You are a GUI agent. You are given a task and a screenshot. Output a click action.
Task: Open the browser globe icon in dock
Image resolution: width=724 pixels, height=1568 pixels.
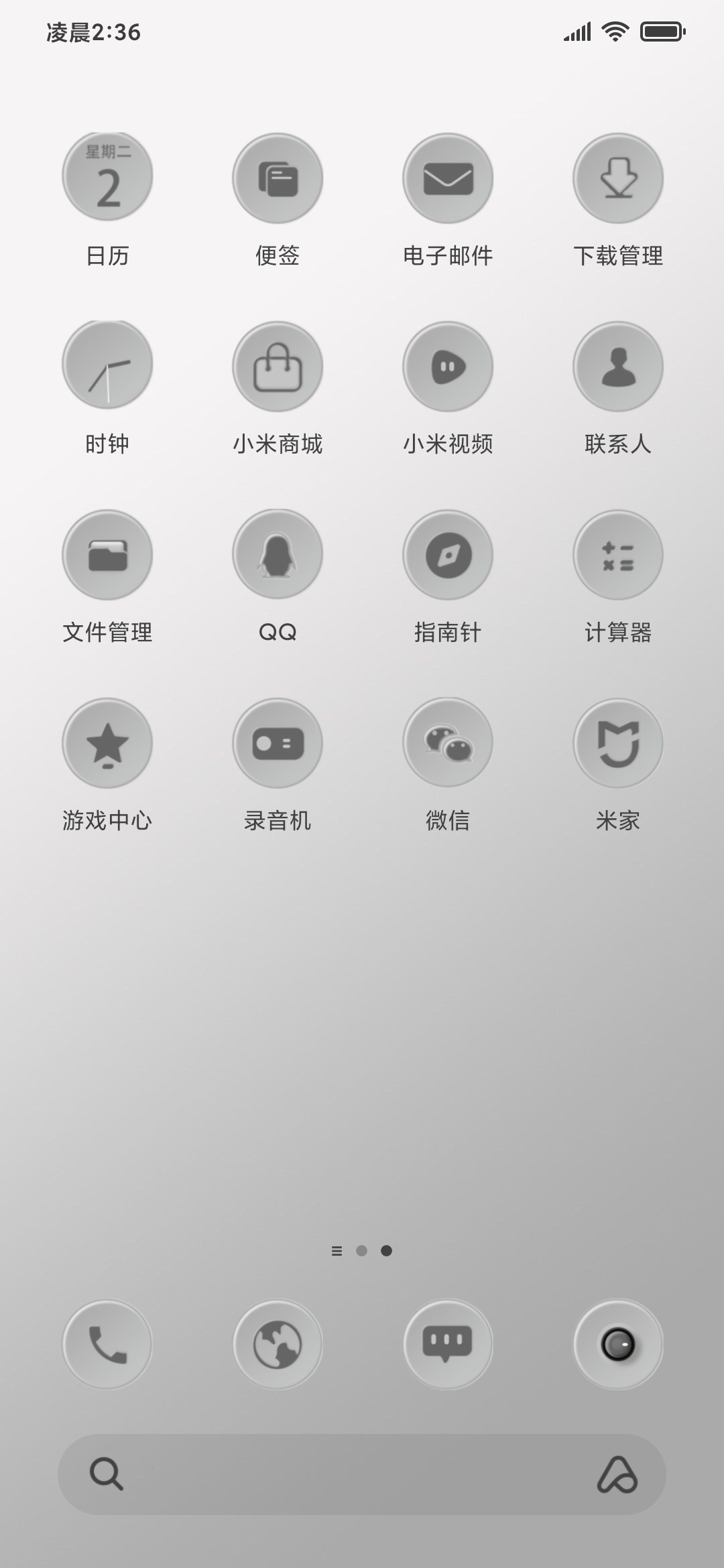coord(278,1344)
